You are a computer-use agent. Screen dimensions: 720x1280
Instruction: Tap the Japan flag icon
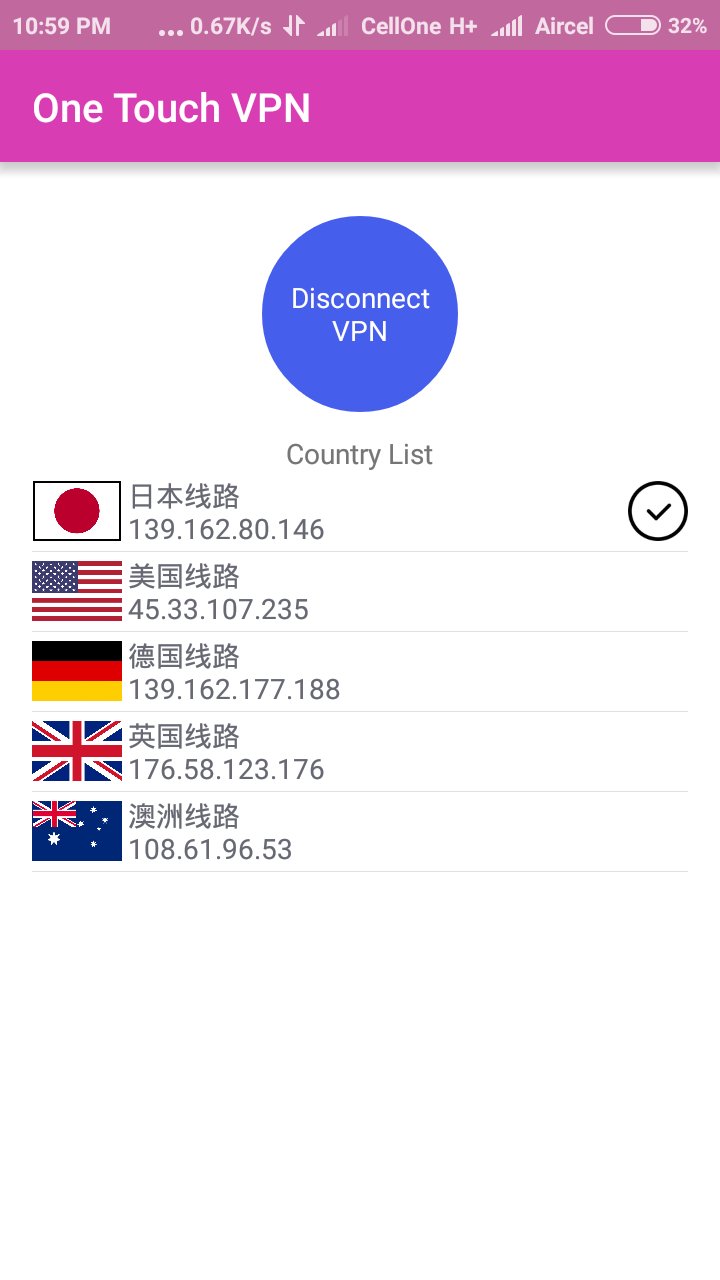point(76,510)
